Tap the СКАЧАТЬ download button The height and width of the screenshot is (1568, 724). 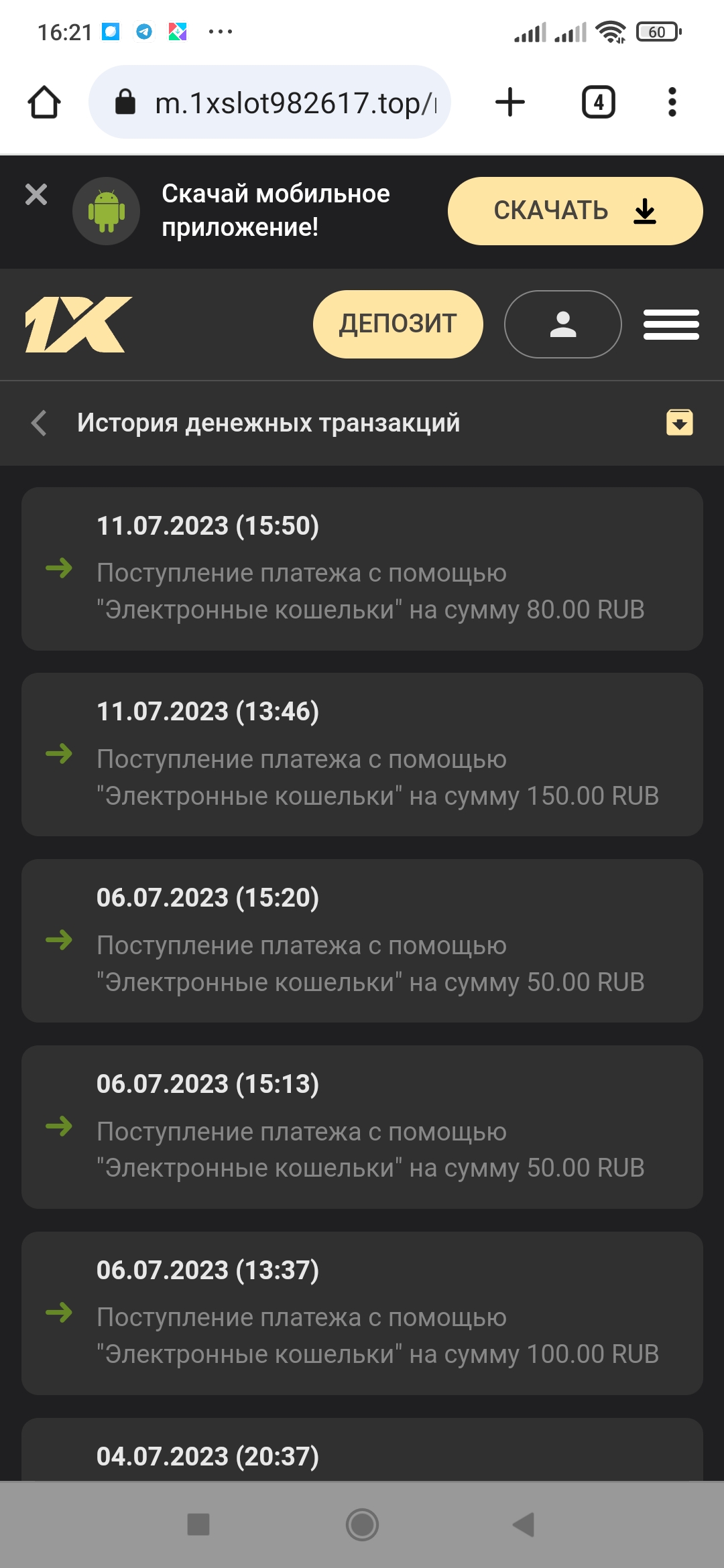(575, 211)
